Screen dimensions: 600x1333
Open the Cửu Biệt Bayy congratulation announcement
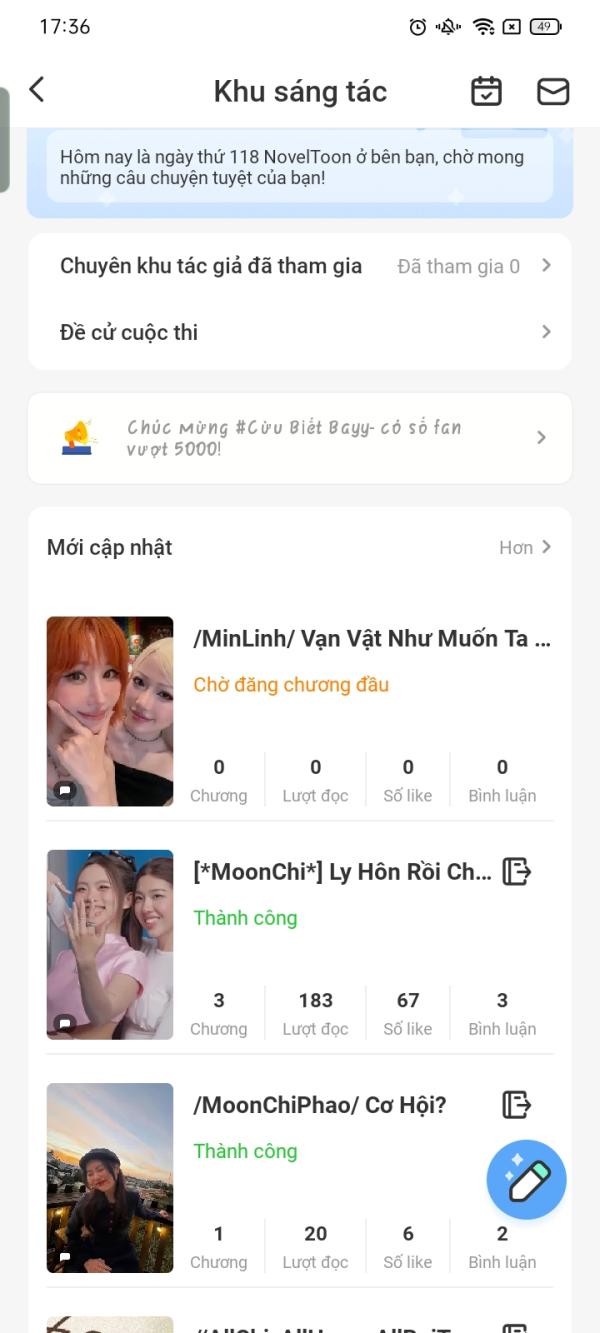click(300, 438)
